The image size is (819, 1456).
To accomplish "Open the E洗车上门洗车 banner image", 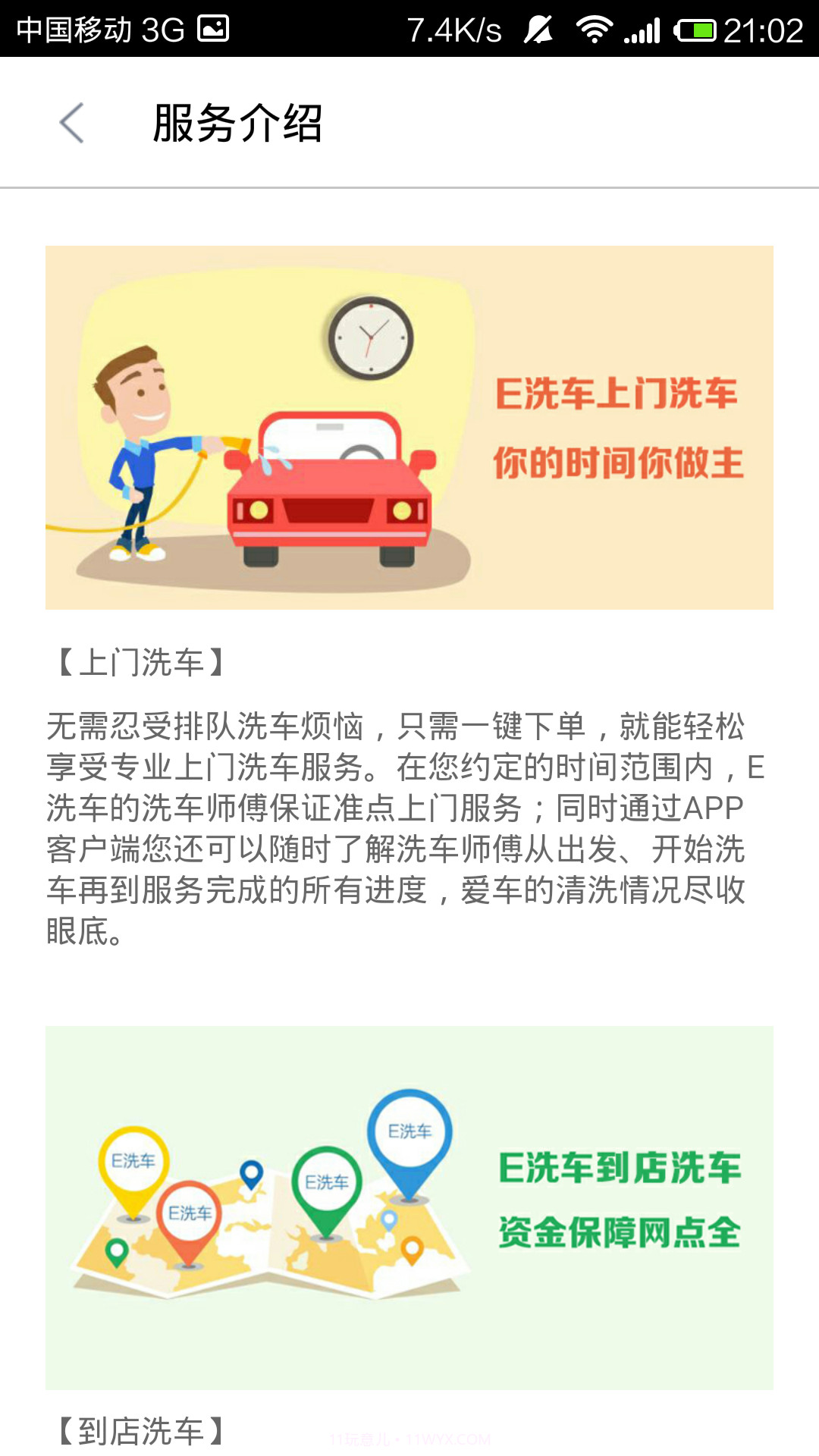I will click(x=409, y=426).
